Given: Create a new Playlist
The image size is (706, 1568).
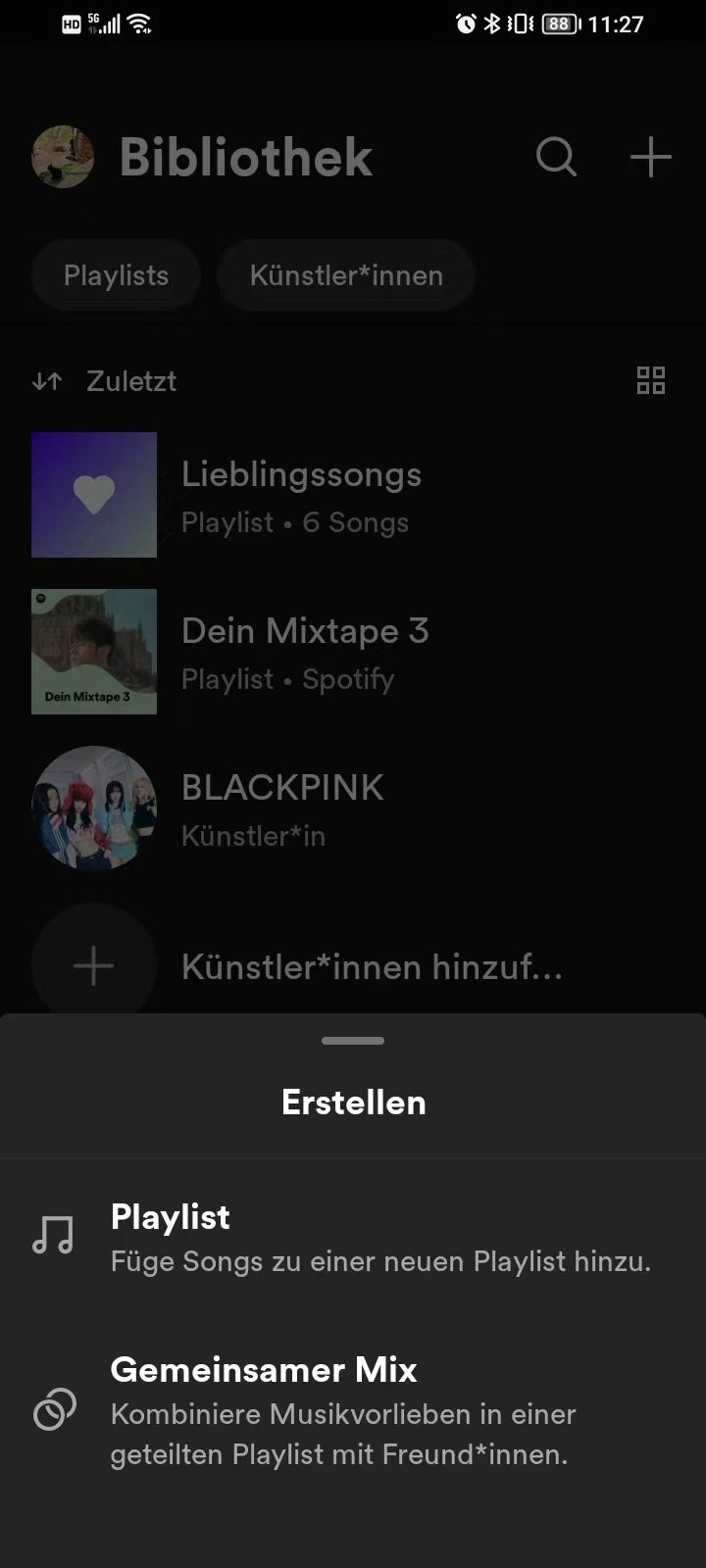Looking at the screenshot, I should (353, 1237).
